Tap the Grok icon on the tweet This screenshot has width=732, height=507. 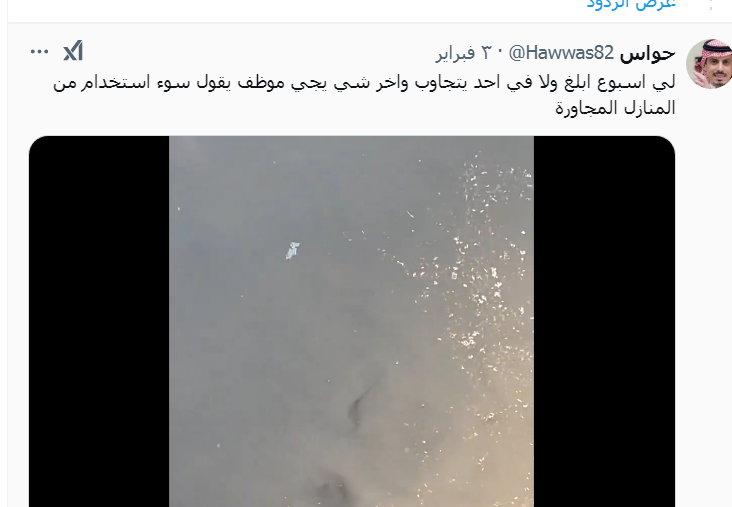[x=73, y=51]
